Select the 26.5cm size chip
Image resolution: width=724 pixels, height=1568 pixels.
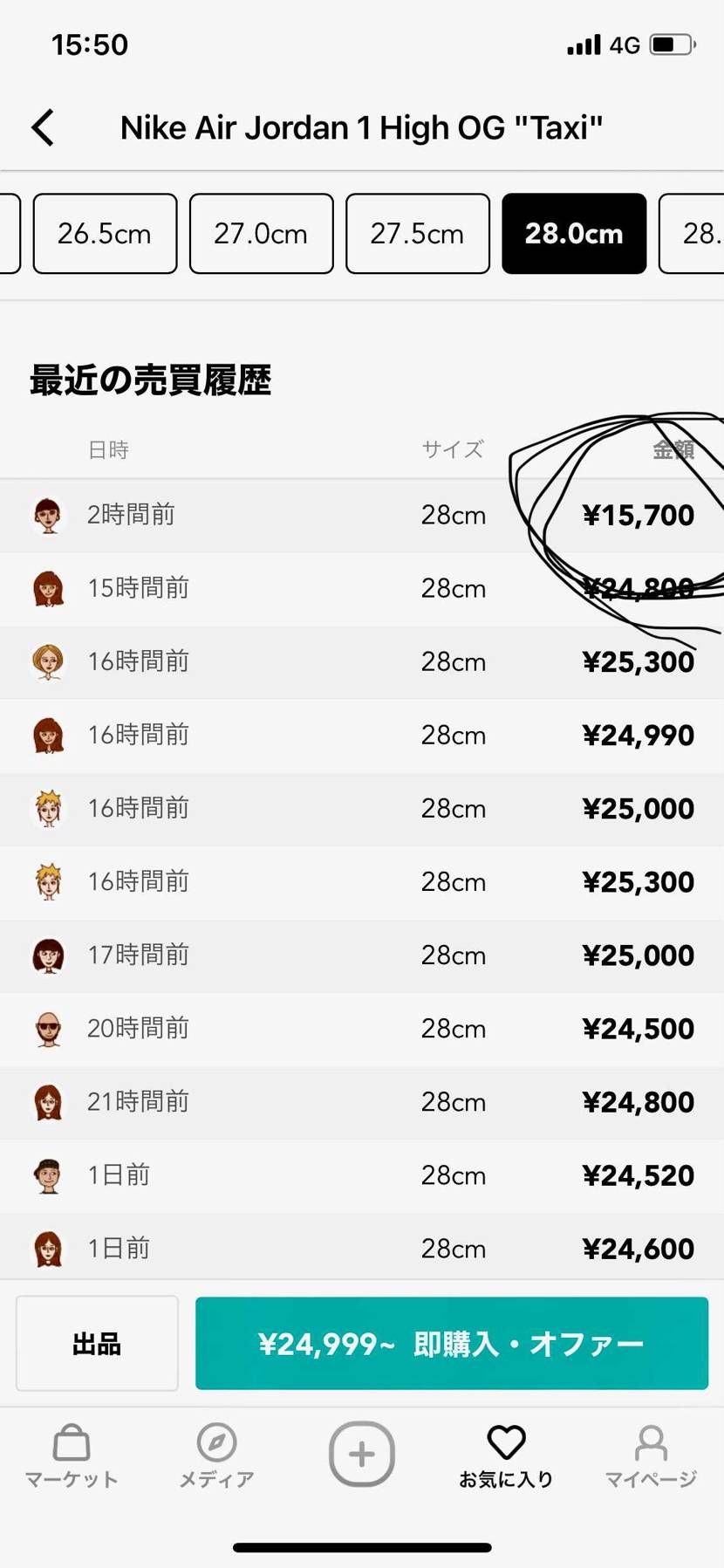(x=105, y=234)
